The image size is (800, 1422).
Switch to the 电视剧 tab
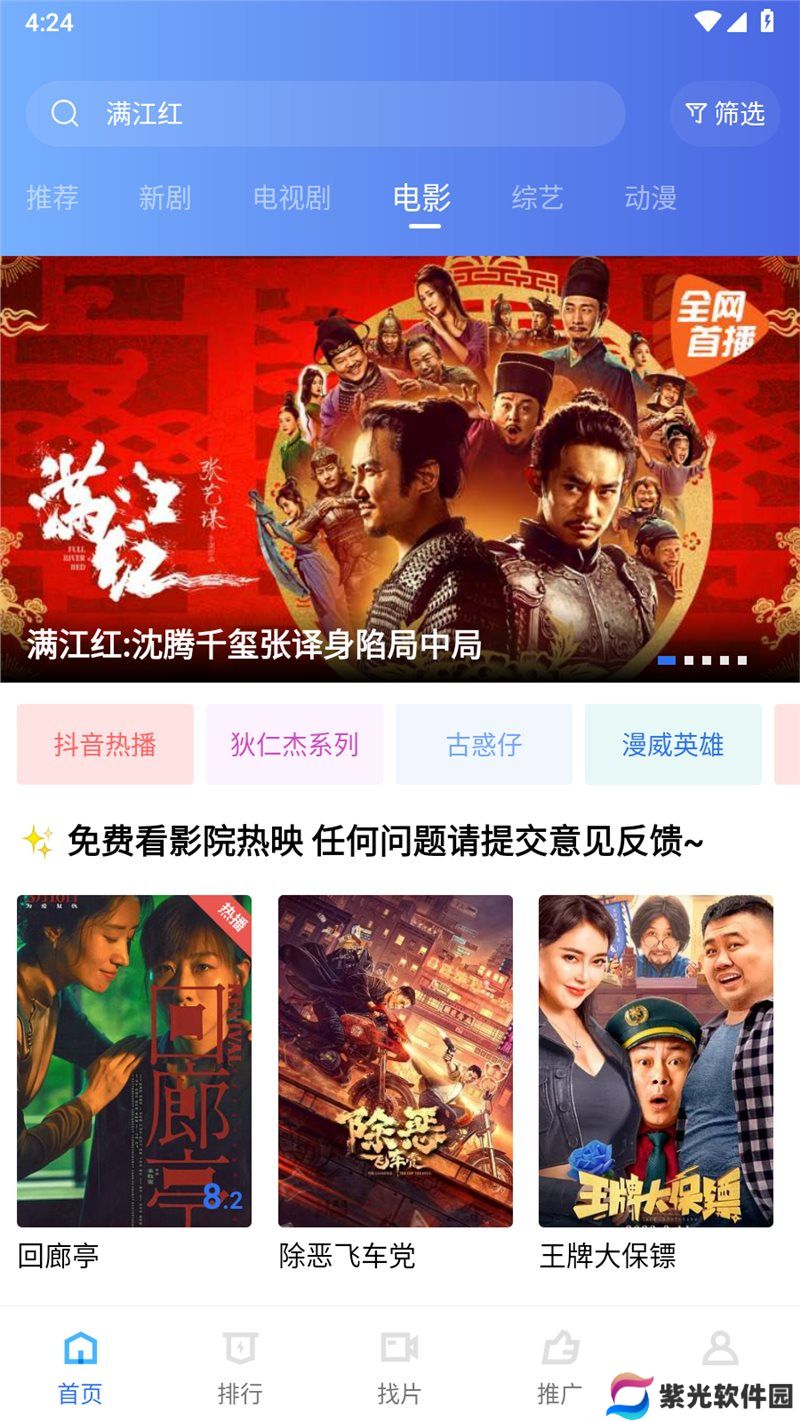click(291, 197)
